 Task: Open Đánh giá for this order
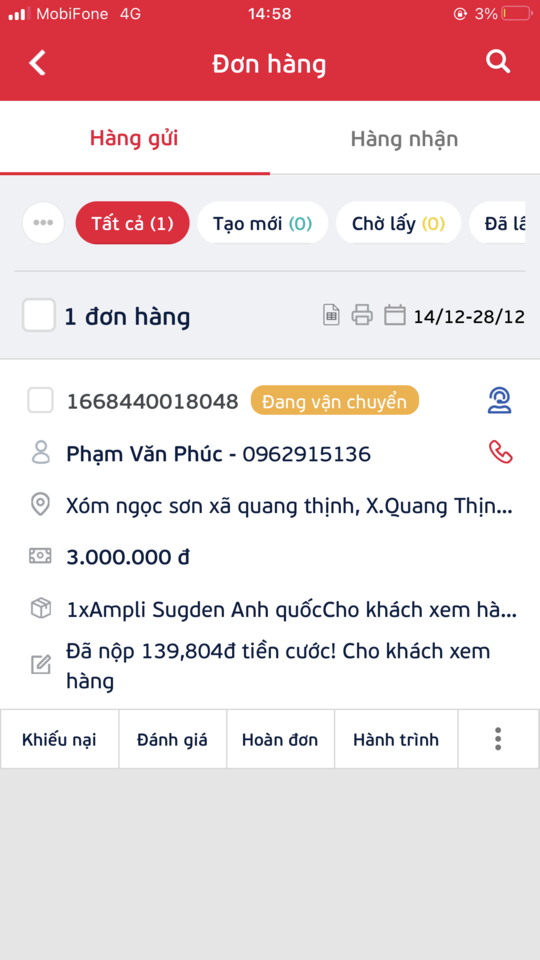173,740
